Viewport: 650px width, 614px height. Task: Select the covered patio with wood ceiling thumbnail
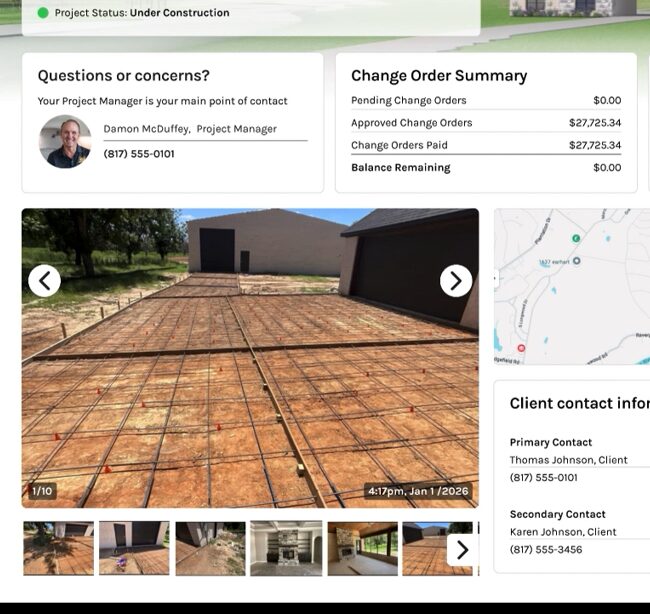pos(363,548)
